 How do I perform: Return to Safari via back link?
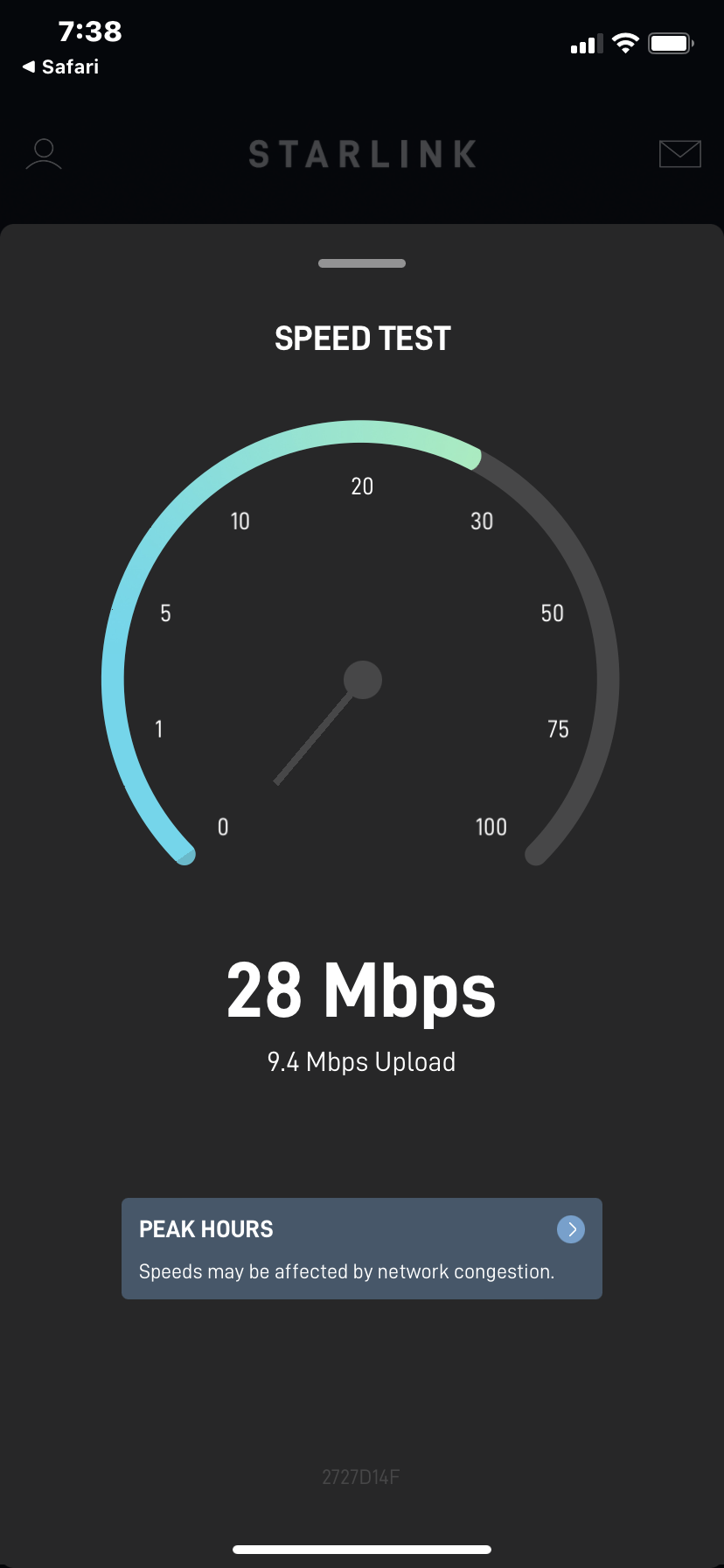(60, 67)
